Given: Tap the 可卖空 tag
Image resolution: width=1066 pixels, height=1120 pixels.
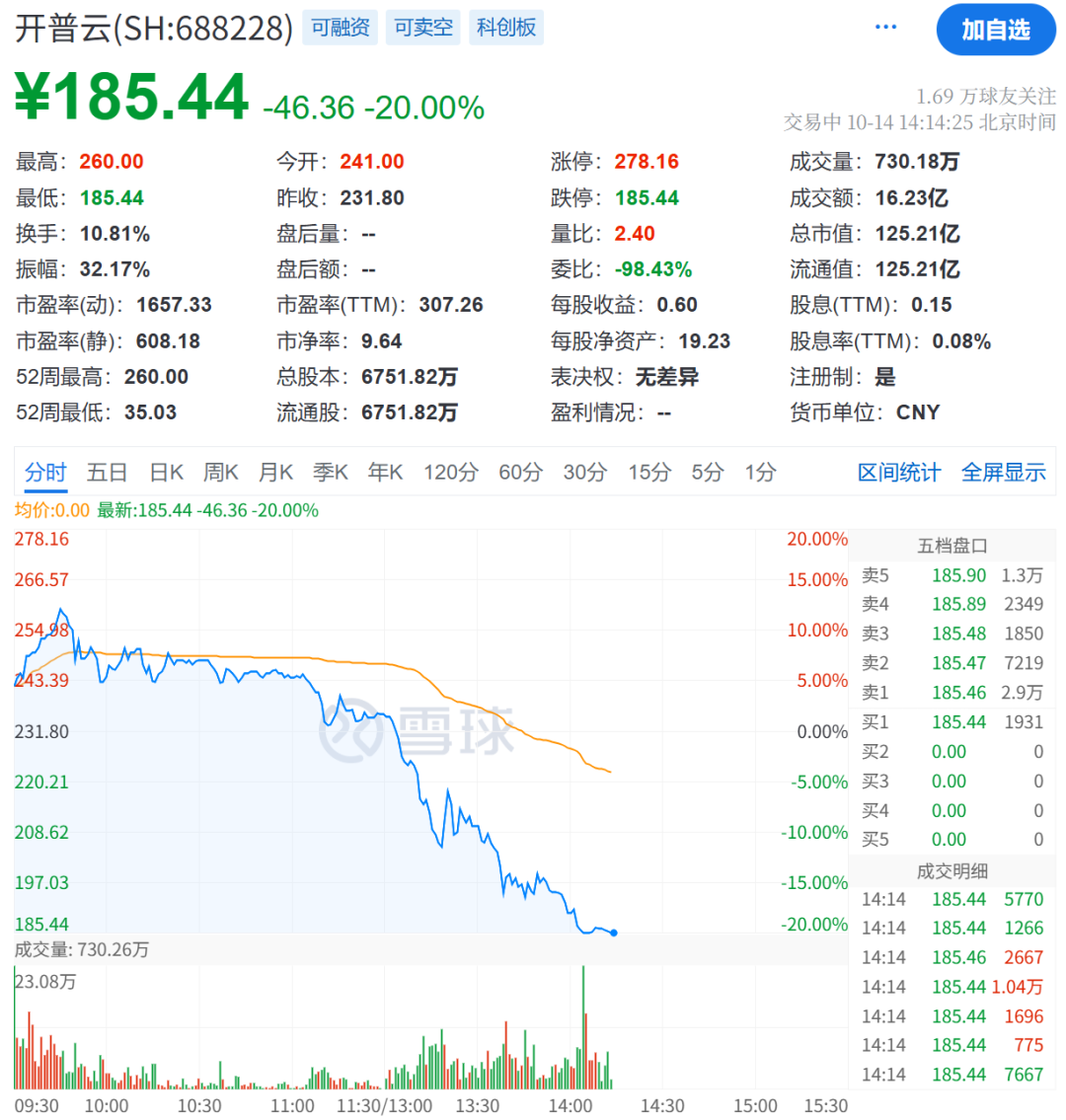Looking at the screenshot, I should (423, 28).
